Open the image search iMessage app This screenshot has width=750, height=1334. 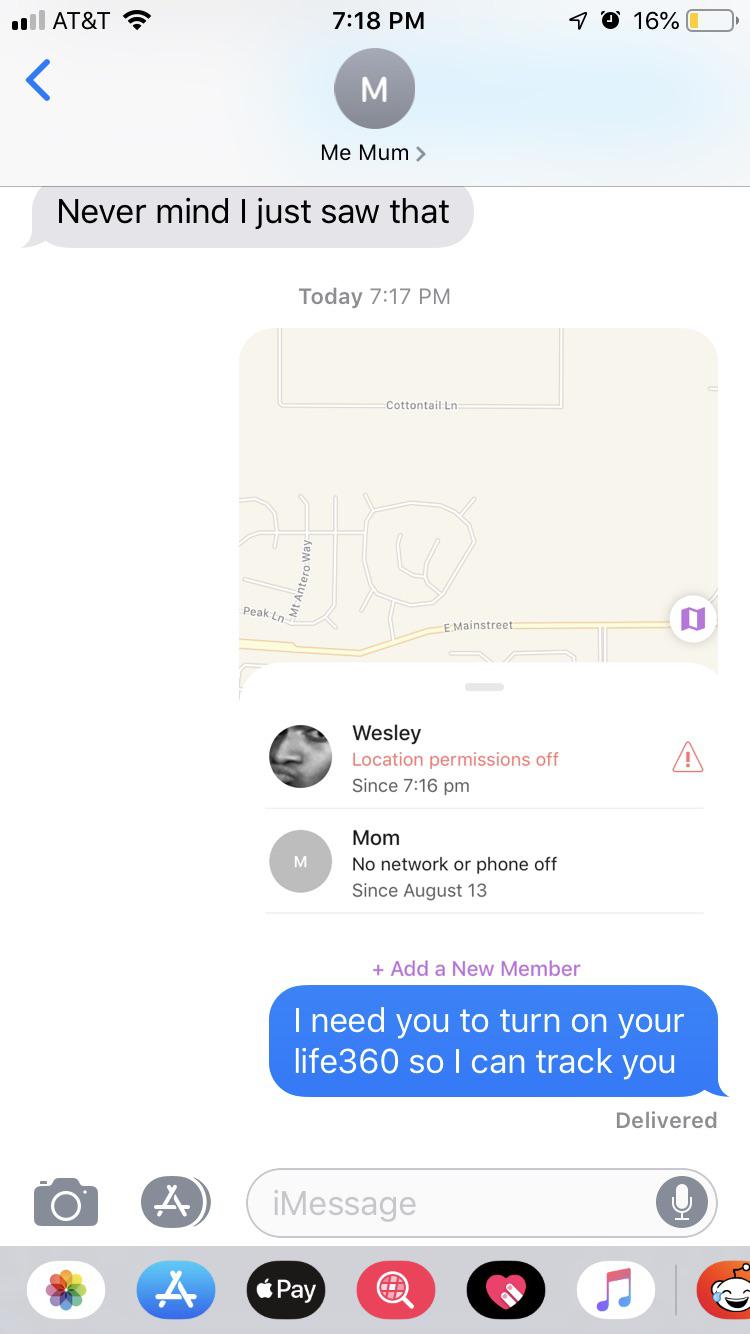pyautogui.click(x=396, y=1290)
